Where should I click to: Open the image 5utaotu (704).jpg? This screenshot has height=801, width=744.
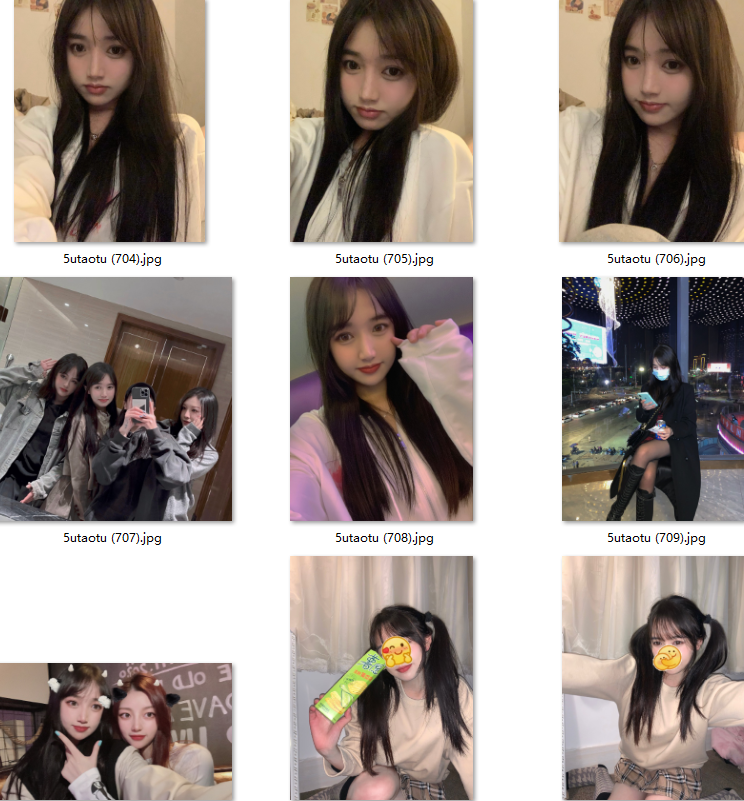point(110,120)
